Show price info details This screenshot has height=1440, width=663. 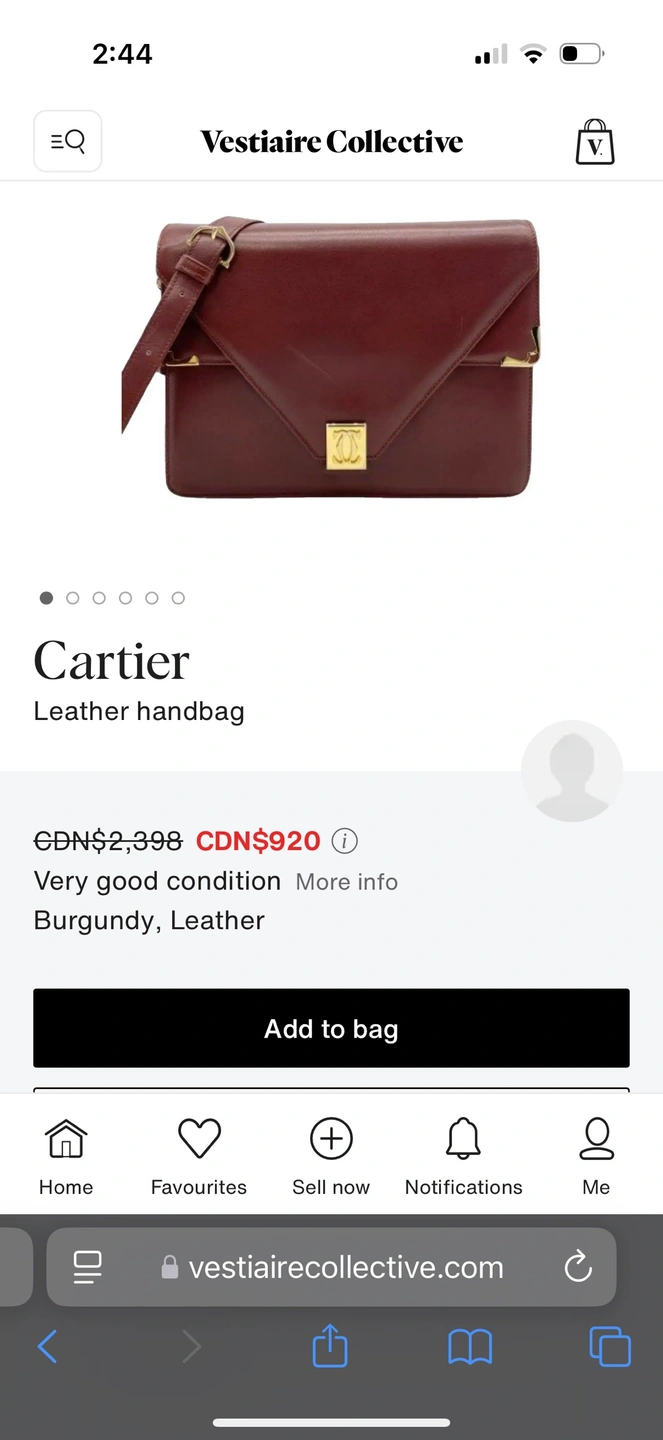[344, 842]
